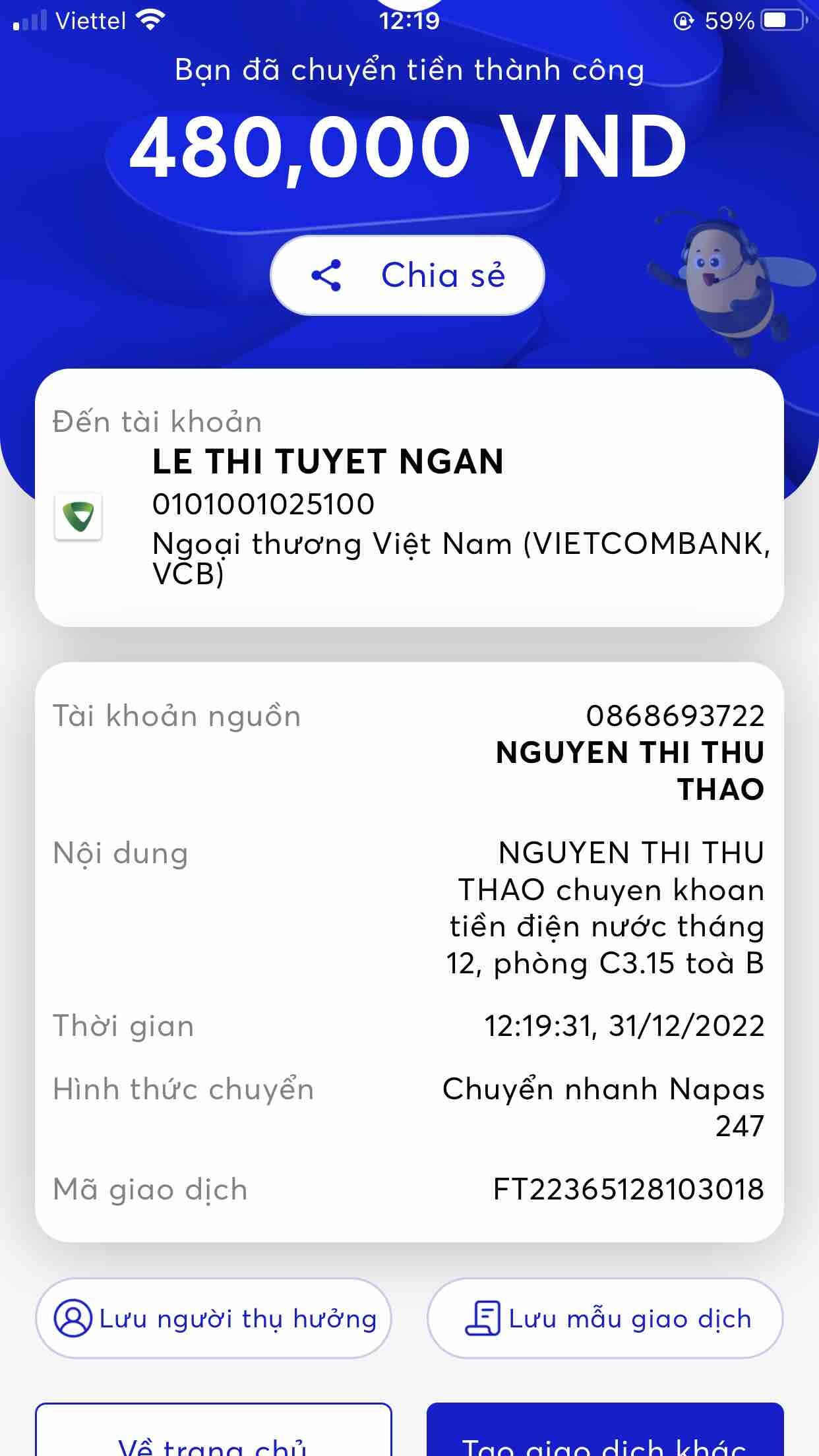Tap Lưu mẫu giao dịch to save template
This screenshot has height=1456, width=819.
coord(605,1319)
